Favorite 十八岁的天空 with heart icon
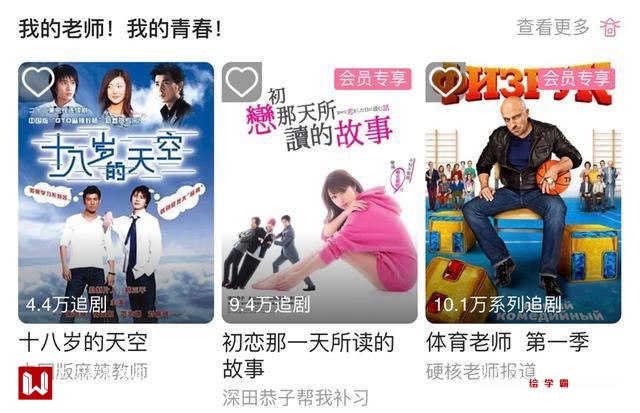640x413 pixels. click(38, 81)
